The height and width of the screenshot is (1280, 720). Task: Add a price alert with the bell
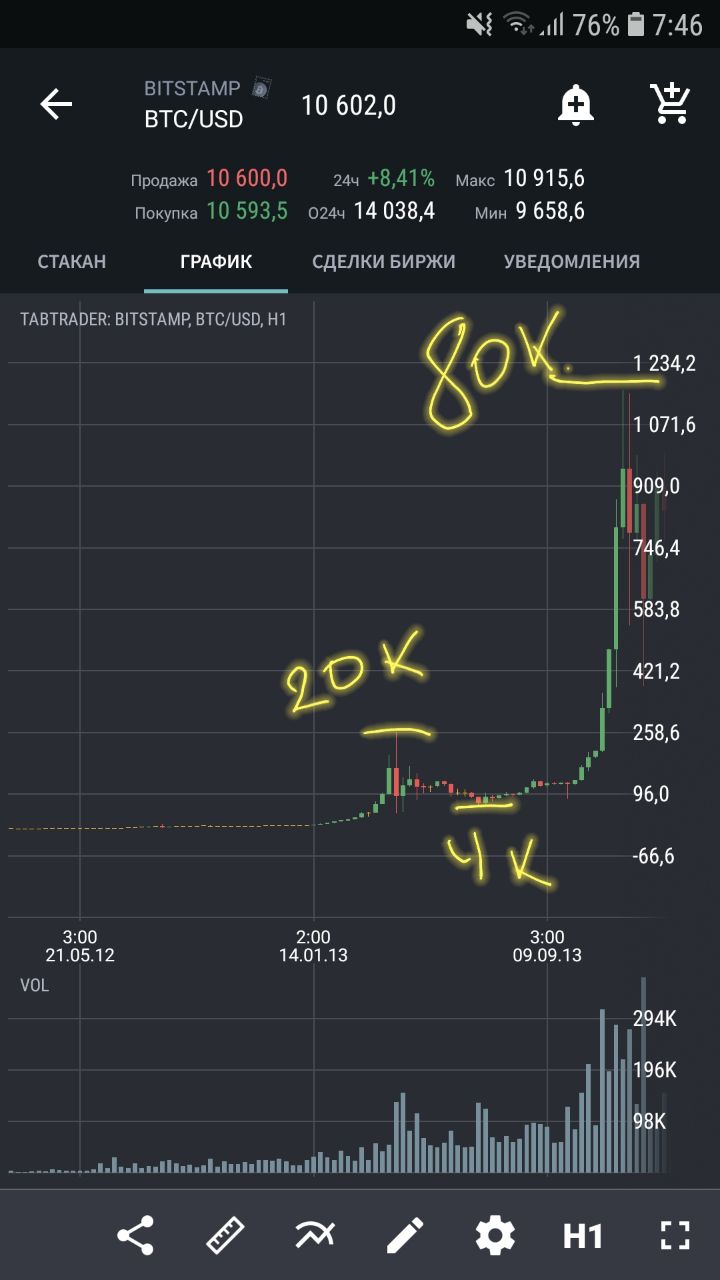click(x=576, y=104)
